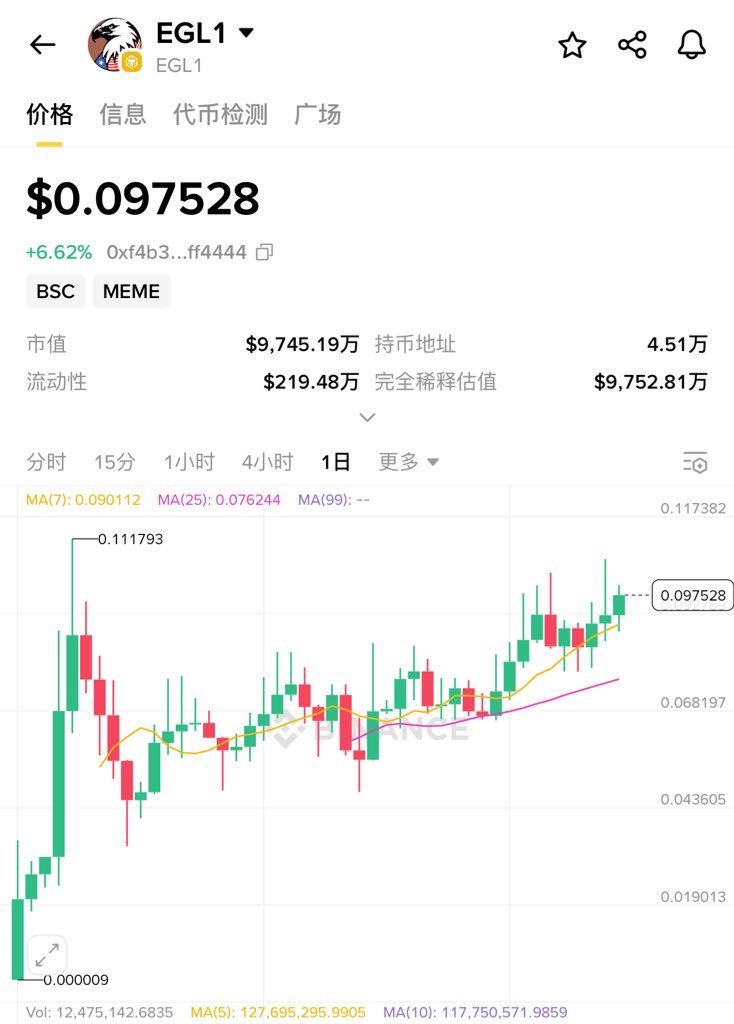
Task: Switch chart to 4小时 interval
Action: [x=267, y=462]
